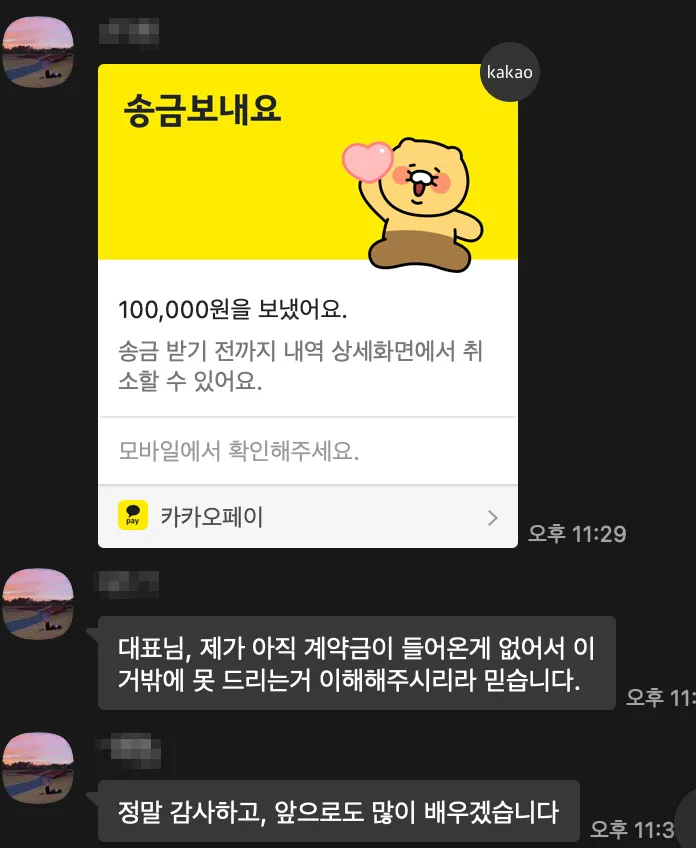The width and height of the screenshot is (696, 848).
Task: Open the 송금보내요 remittance card
Action: click(308, 306)
